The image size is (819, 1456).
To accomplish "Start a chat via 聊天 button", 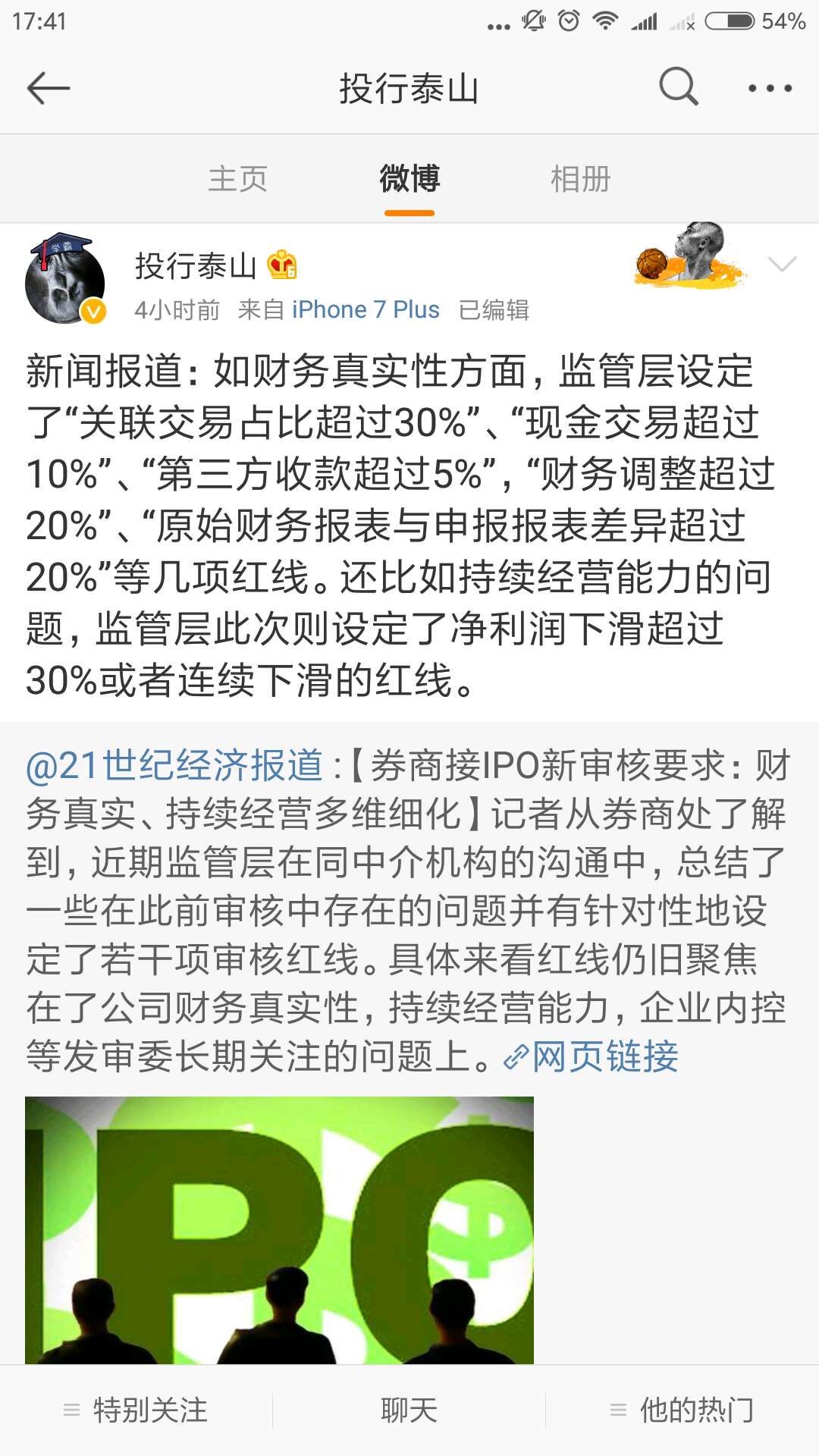I will coord(409,1410).
